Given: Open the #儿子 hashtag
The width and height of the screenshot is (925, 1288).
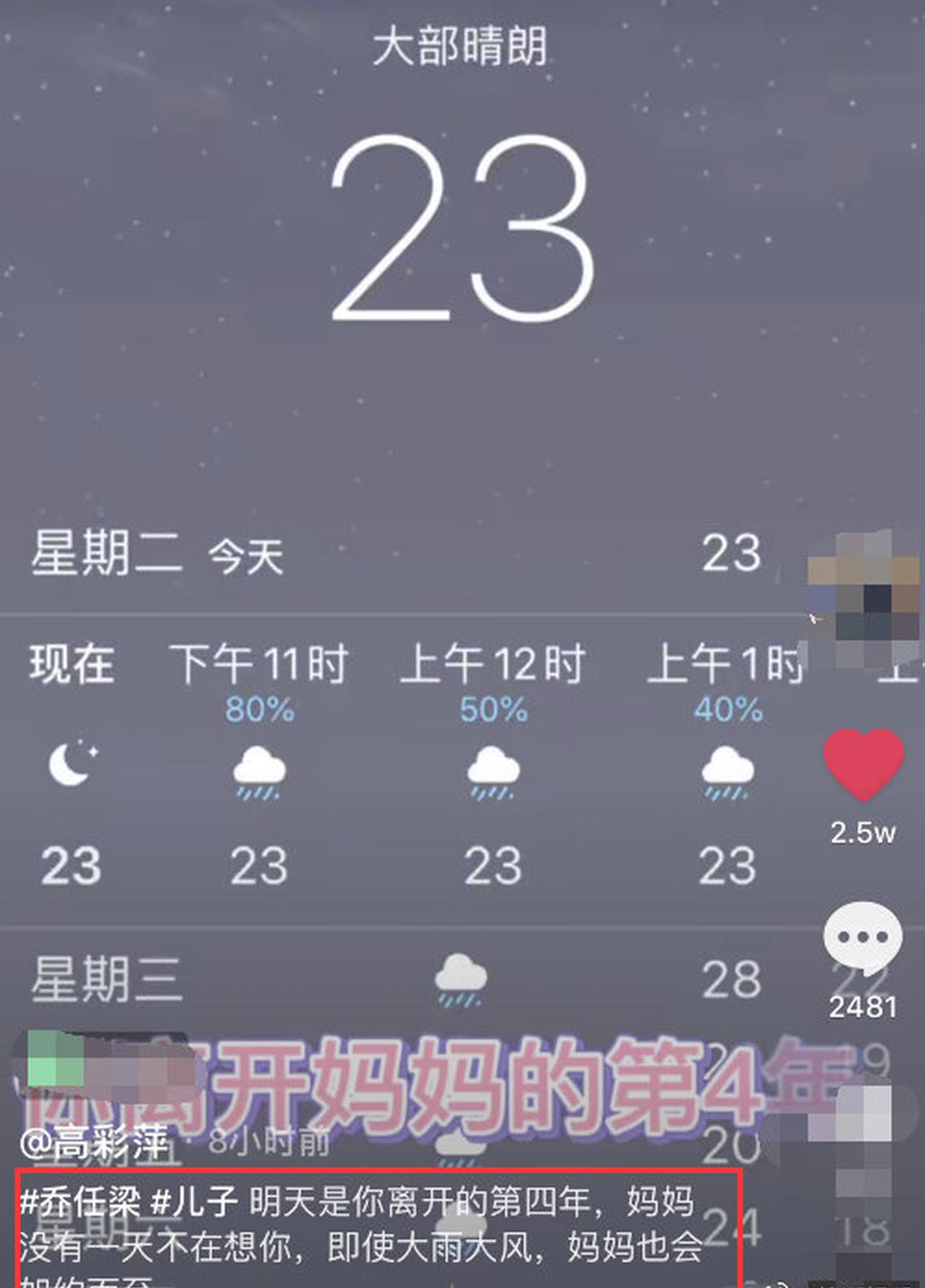Looking at the screenshot, I should (x=194, y=1201).
